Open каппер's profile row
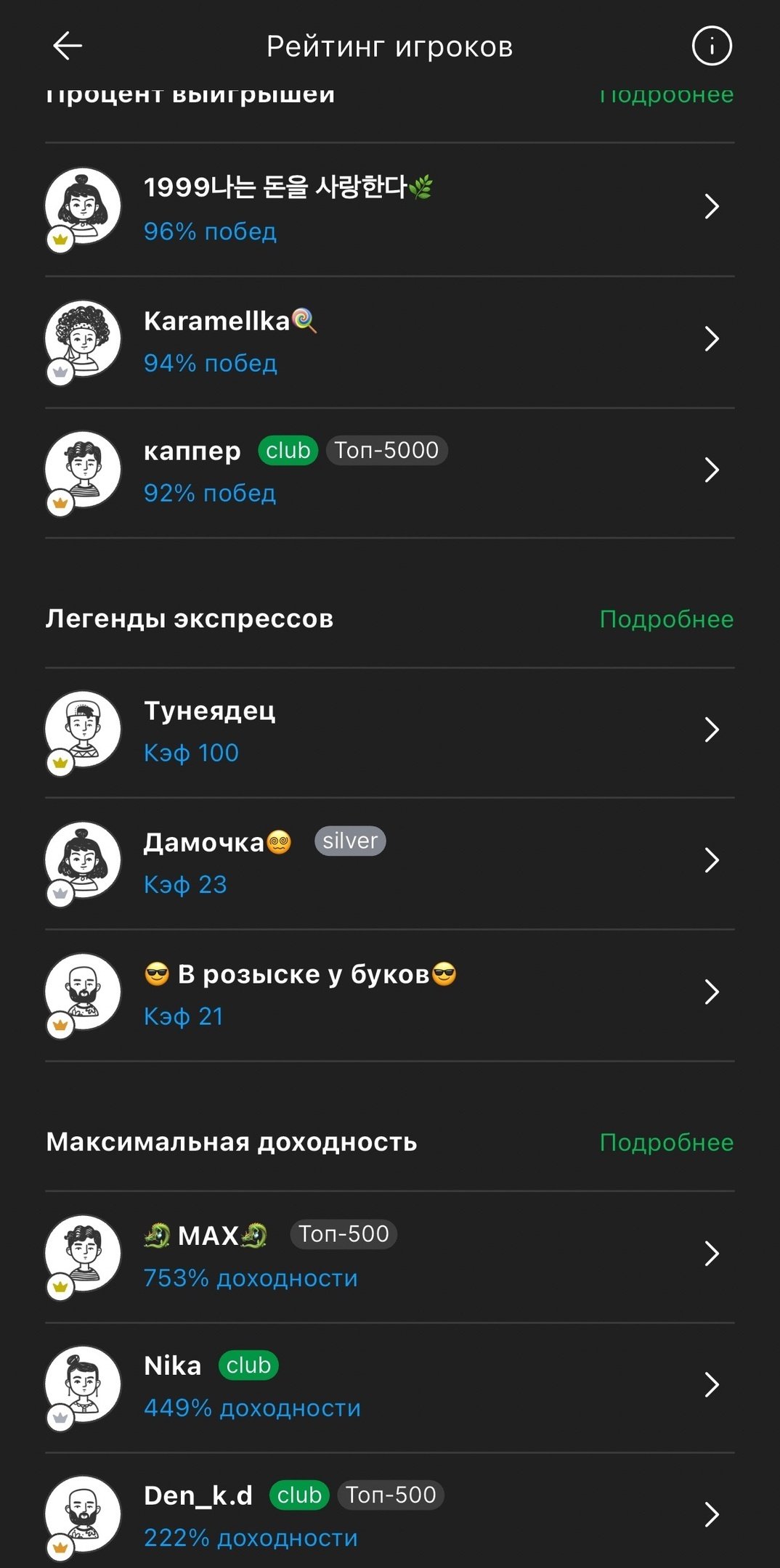Image resolution: width=780 pixels, height=1568 pixels. (389, 471)
